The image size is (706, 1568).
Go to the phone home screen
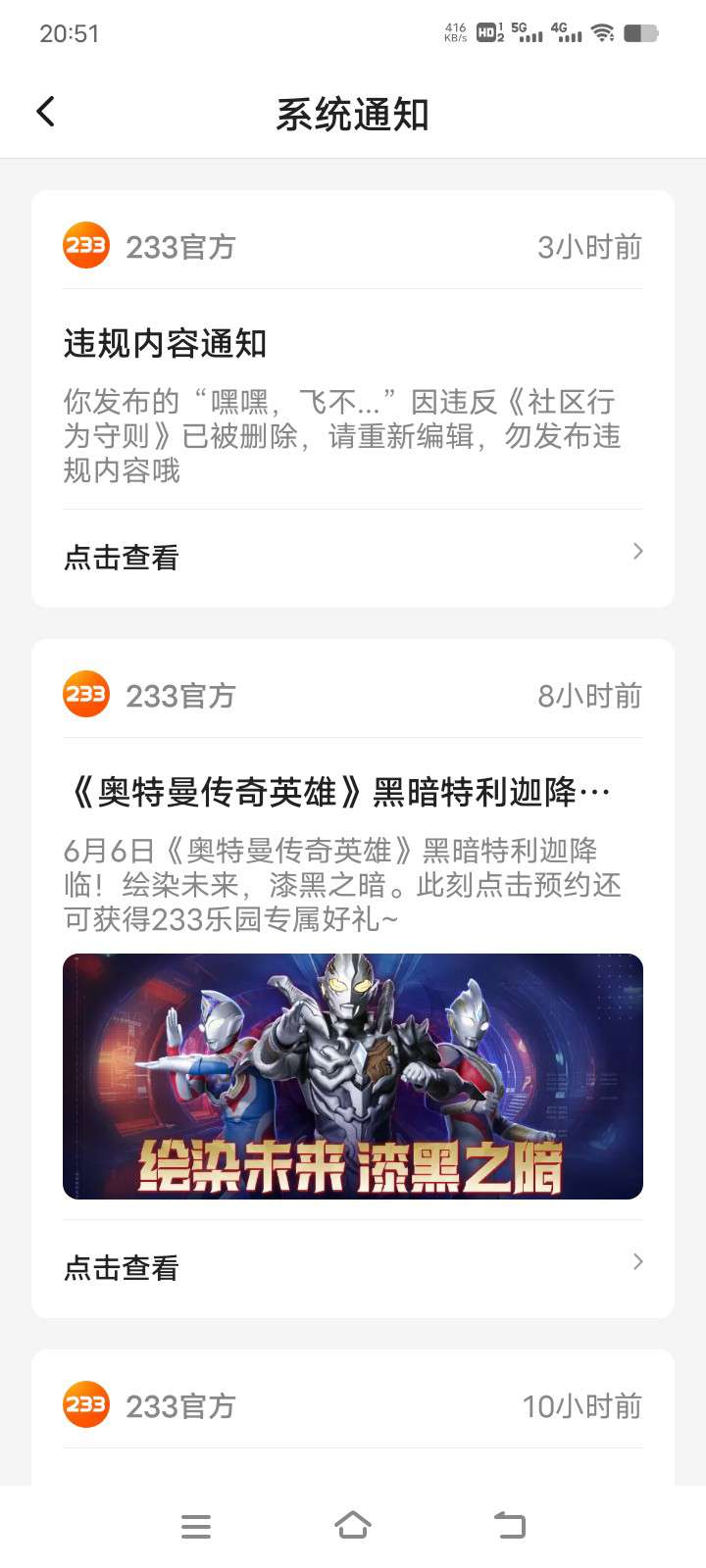click(353, 1526)
